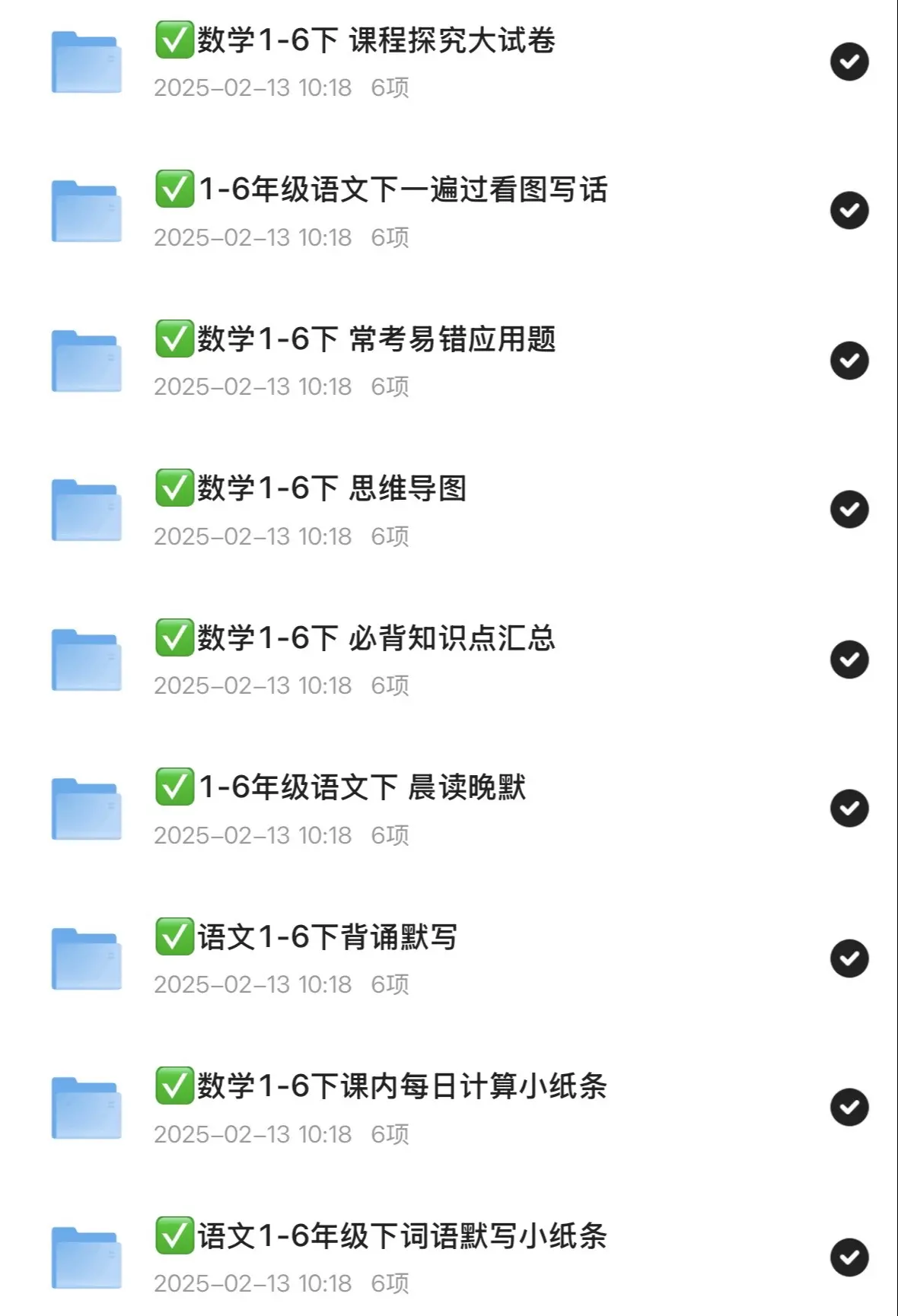The image size is (898, 1316).
Task: Toggle selection of 常考易错应用题
Action: pyautogui.click(x=849, y=361)
